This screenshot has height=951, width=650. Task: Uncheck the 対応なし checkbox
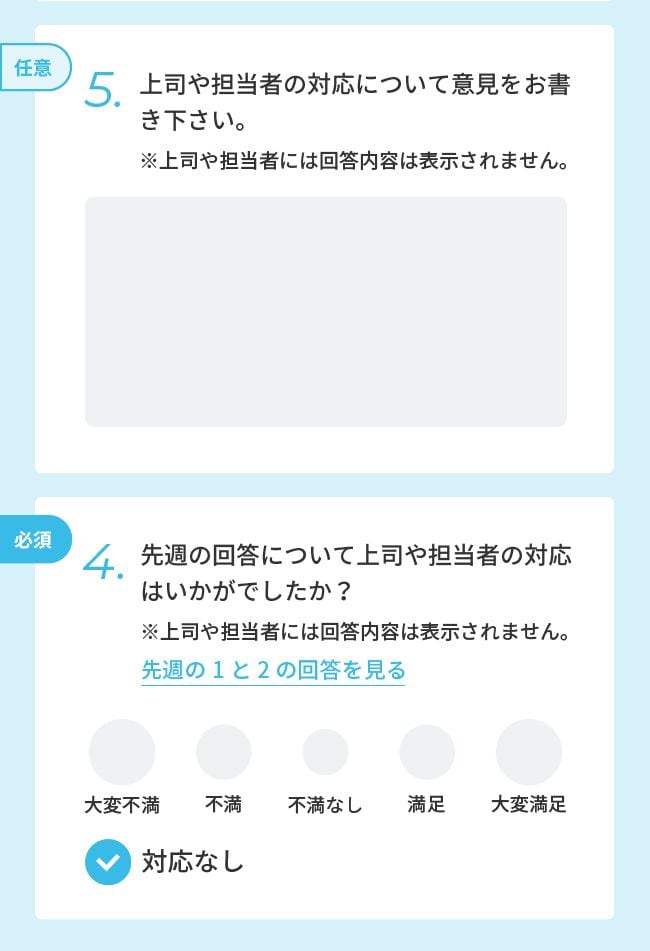point(108,862)
